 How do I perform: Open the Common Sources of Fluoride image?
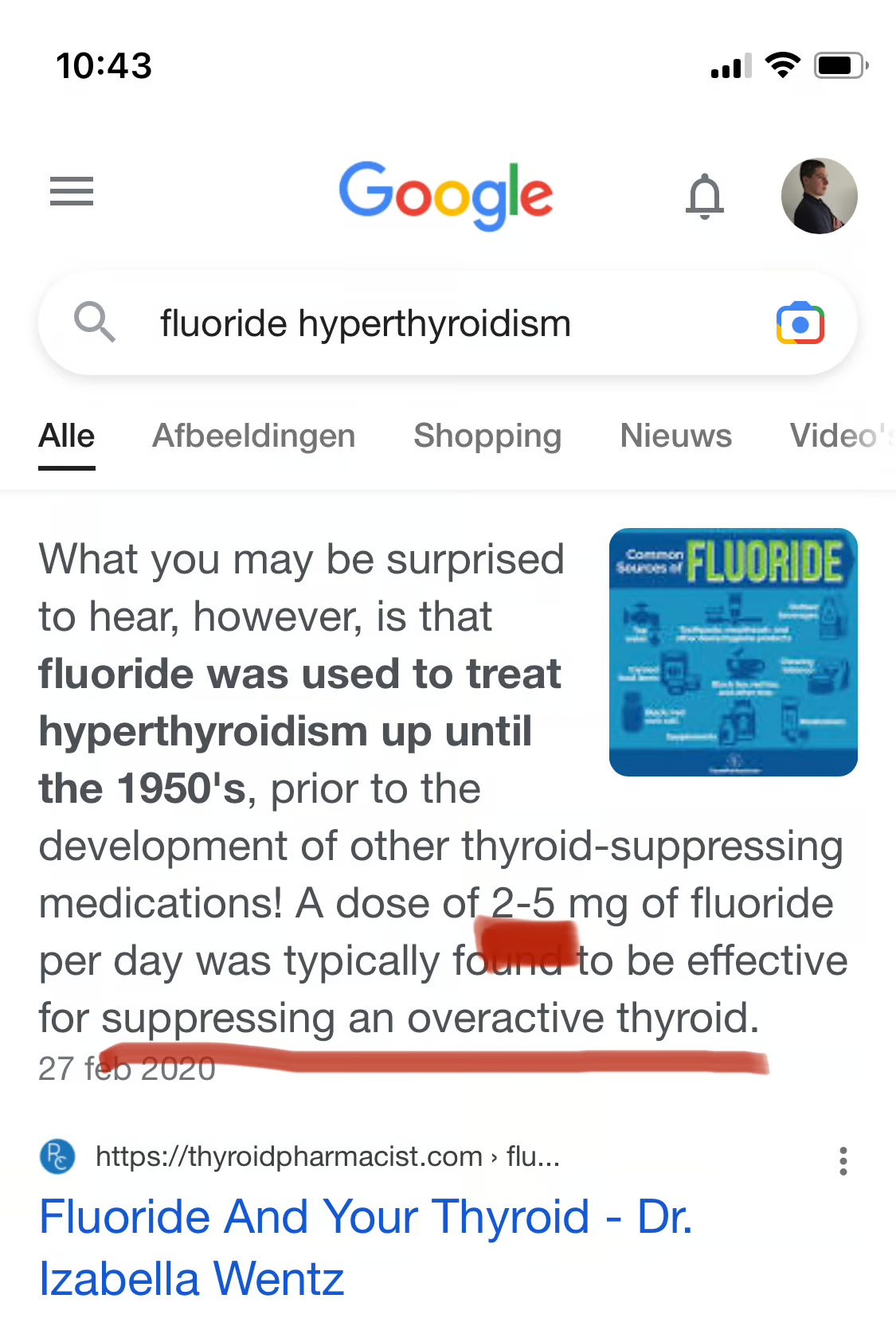pyautogui.click(x=733, y=651)
